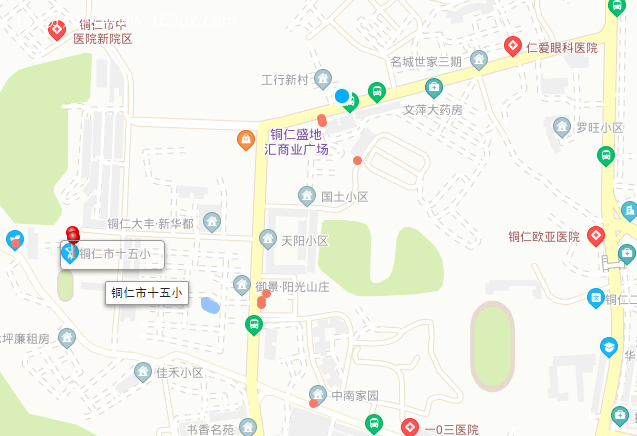Tap the 工行新村 place icon
Viewport: 637px width, 436px height.
pyautogui.click(x=322, y=78)
